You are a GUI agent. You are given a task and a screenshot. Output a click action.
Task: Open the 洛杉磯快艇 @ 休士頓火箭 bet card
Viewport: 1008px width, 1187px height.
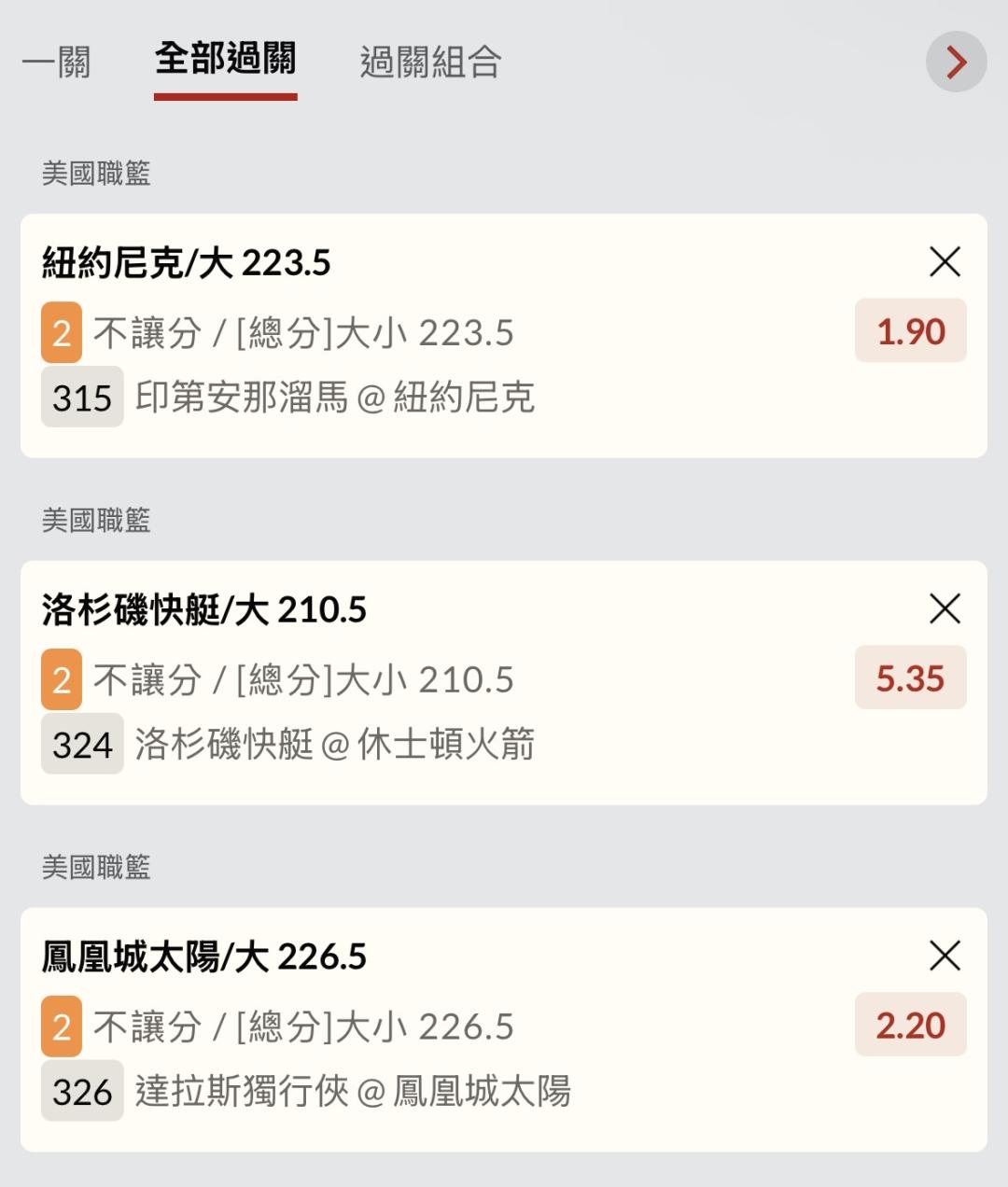pos(504,683)
